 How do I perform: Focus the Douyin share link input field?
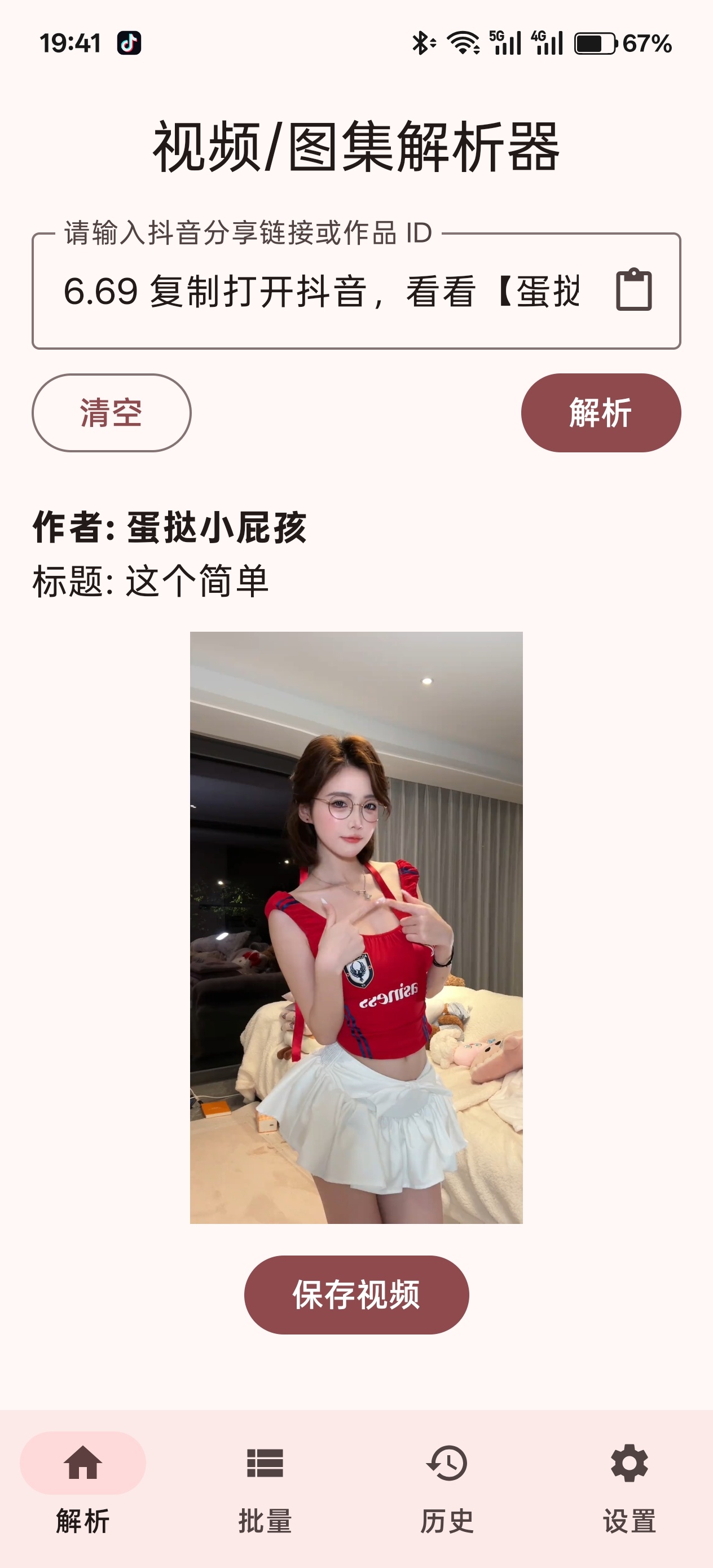click(323, 291)
